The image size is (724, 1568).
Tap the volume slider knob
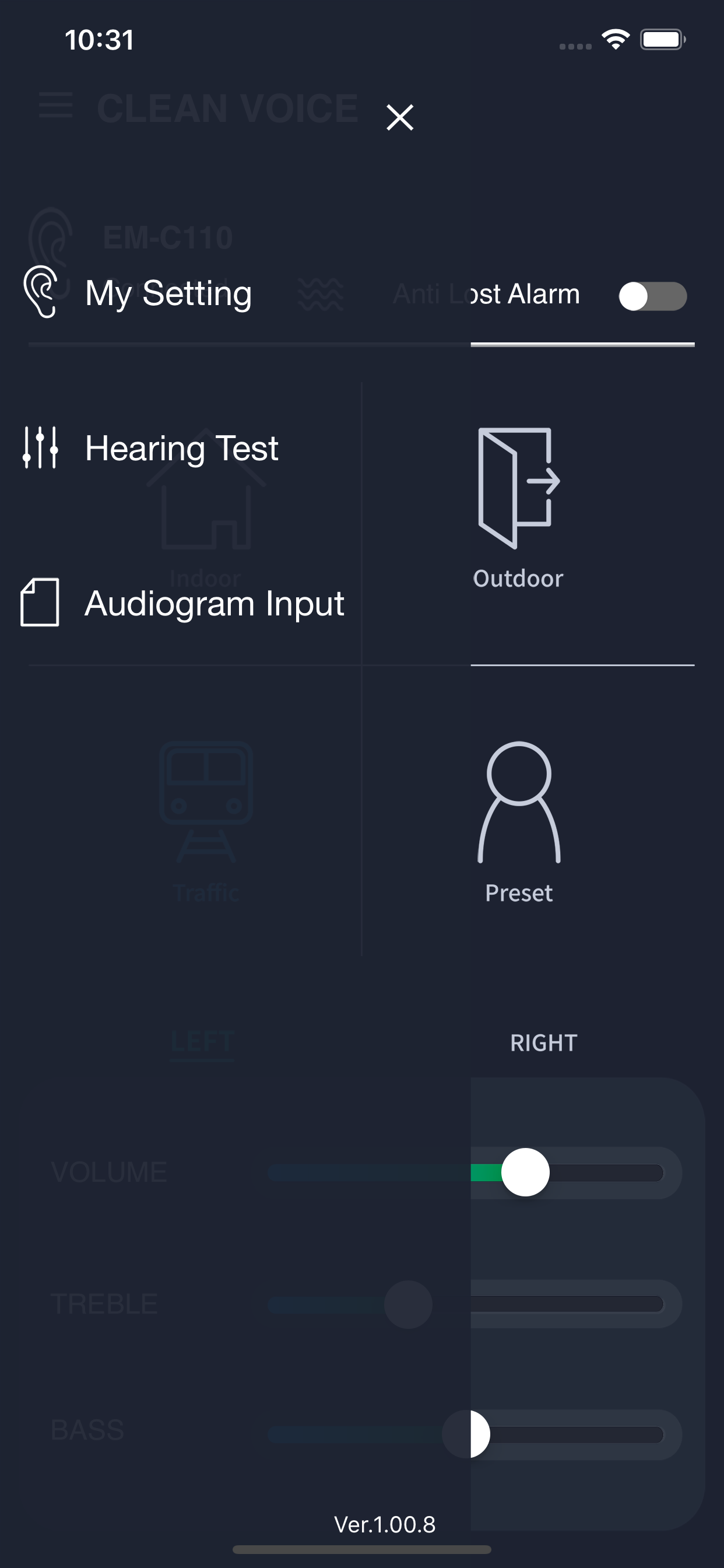525,1172
